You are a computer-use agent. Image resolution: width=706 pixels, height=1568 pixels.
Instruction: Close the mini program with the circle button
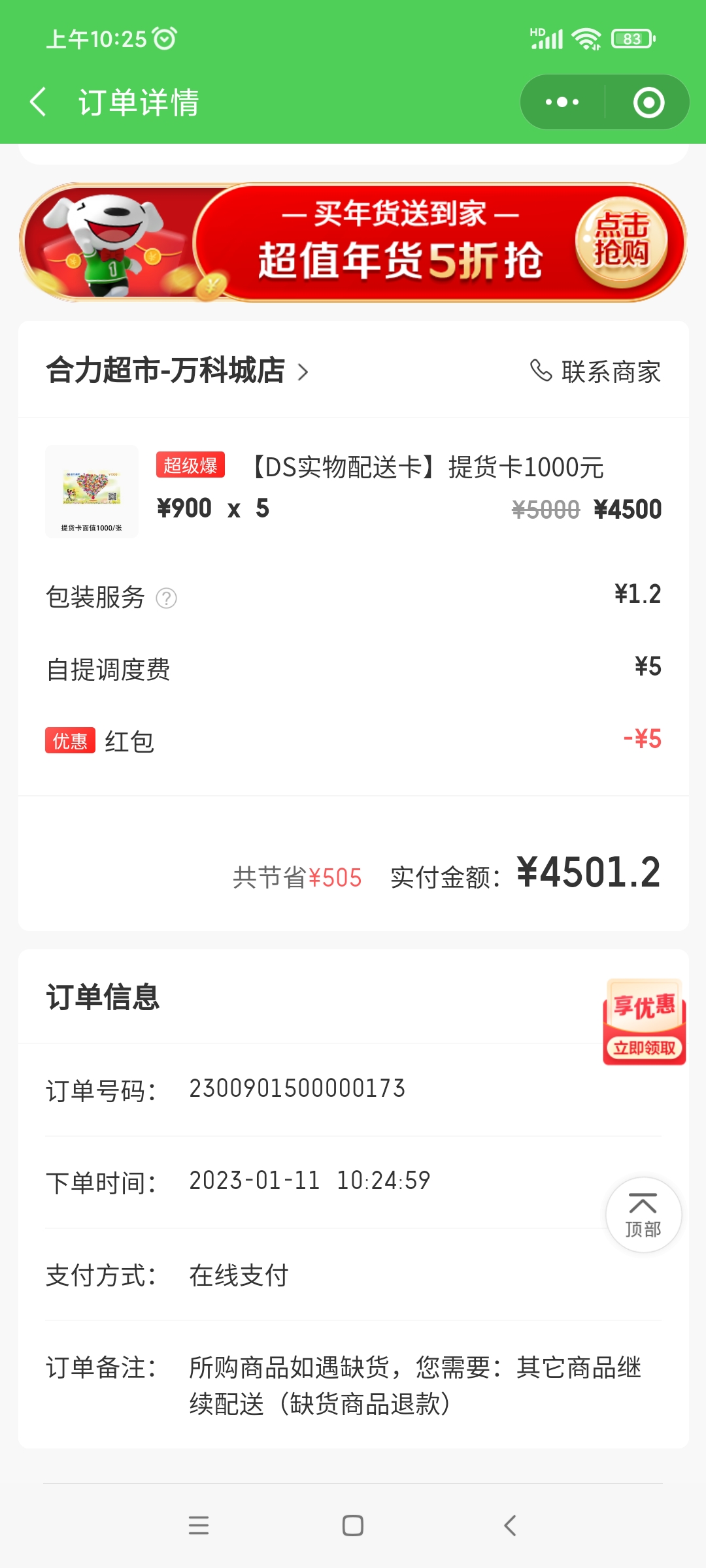[648, 103]
